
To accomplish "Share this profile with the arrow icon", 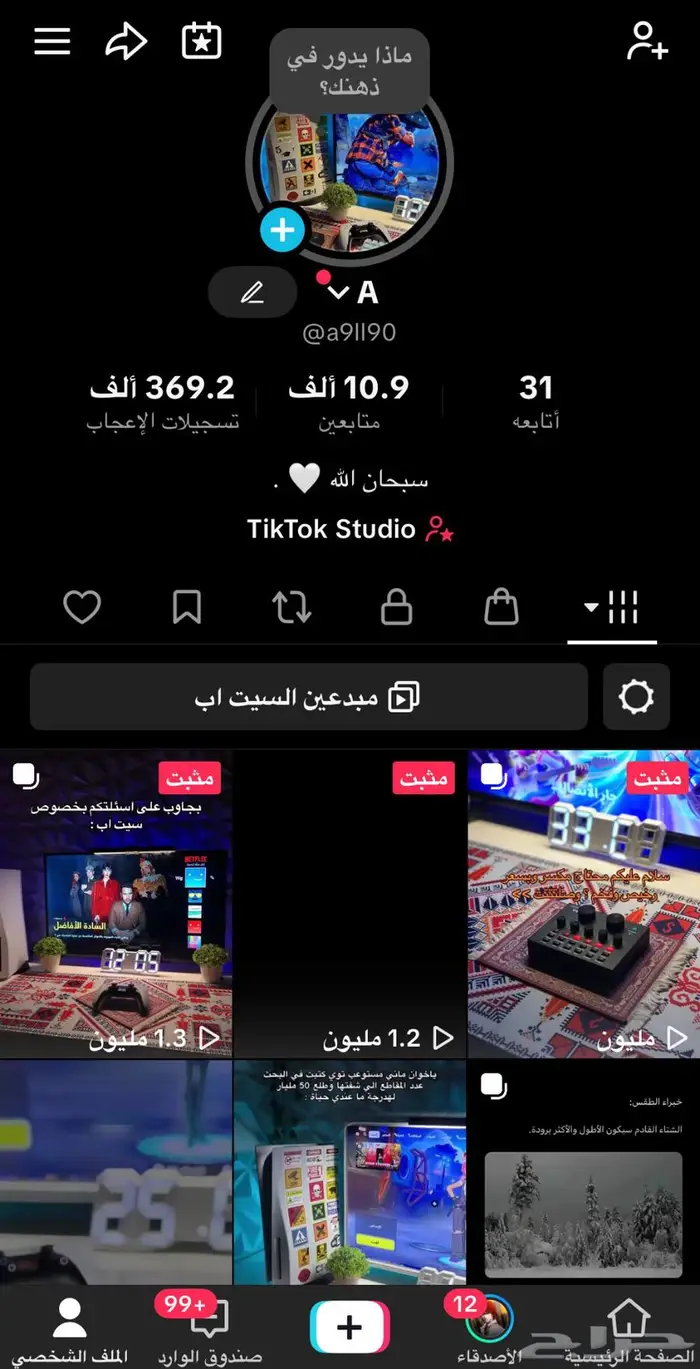I will pos(126,42).
